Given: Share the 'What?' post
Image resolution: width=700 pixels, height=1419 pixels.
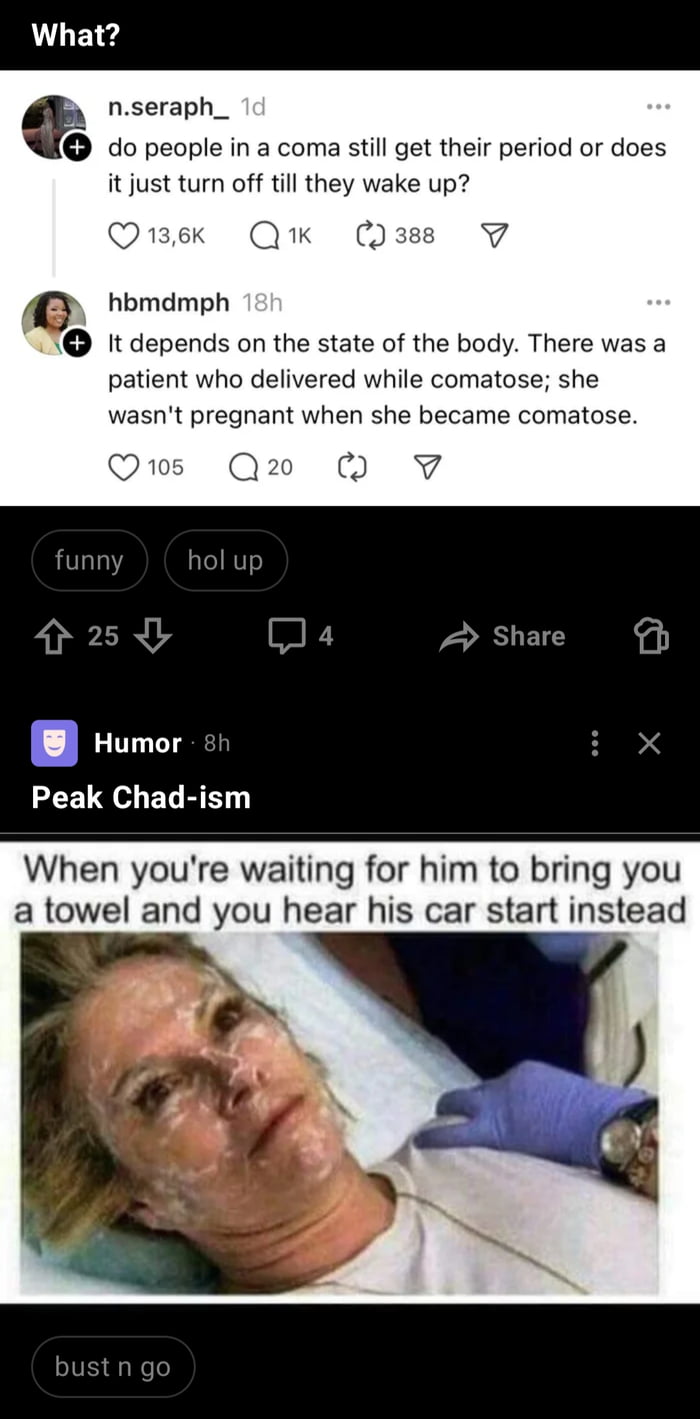Looking at the screenshot, I should click(503, 636).
